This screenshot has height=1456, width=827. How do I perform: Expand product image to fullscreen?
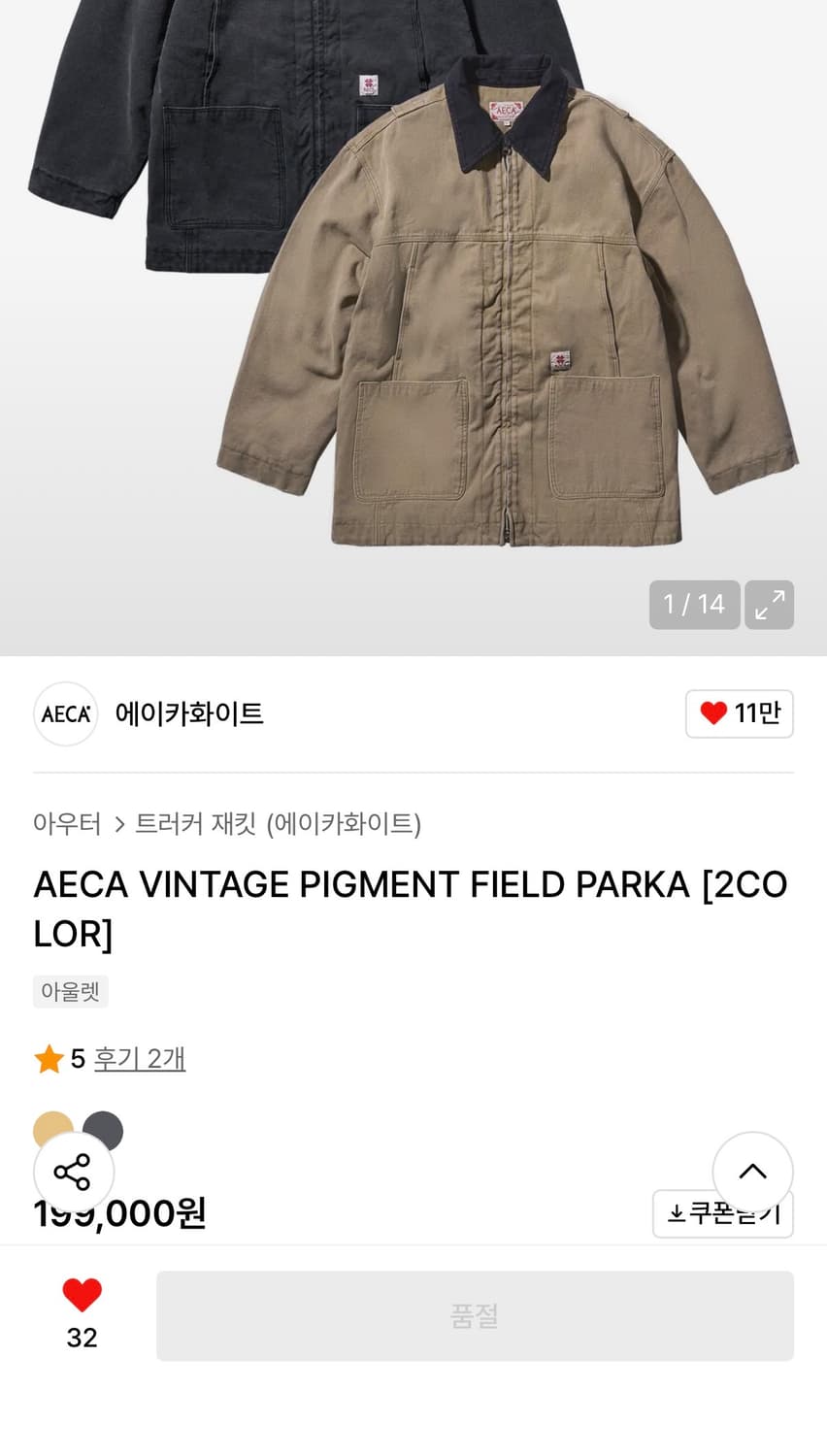point(769,604)
